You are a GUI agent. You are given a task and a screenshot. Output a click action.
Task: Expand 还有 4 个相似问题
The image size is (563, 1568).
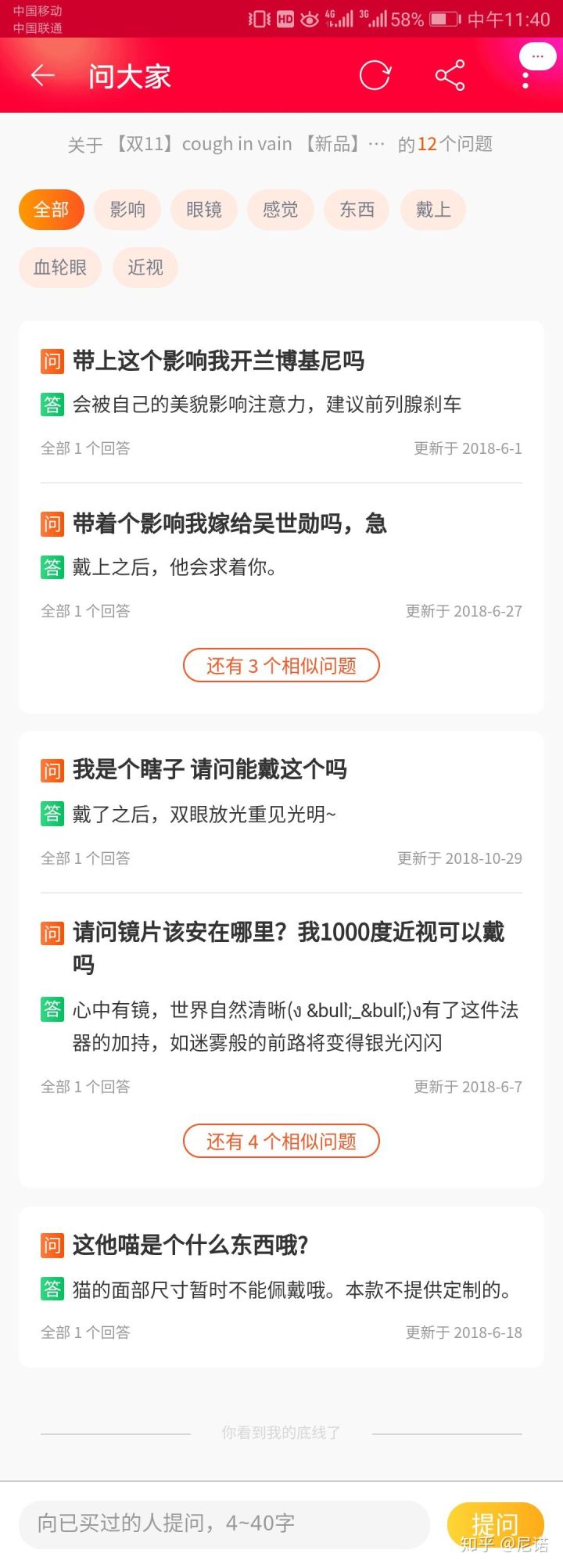281,1142
